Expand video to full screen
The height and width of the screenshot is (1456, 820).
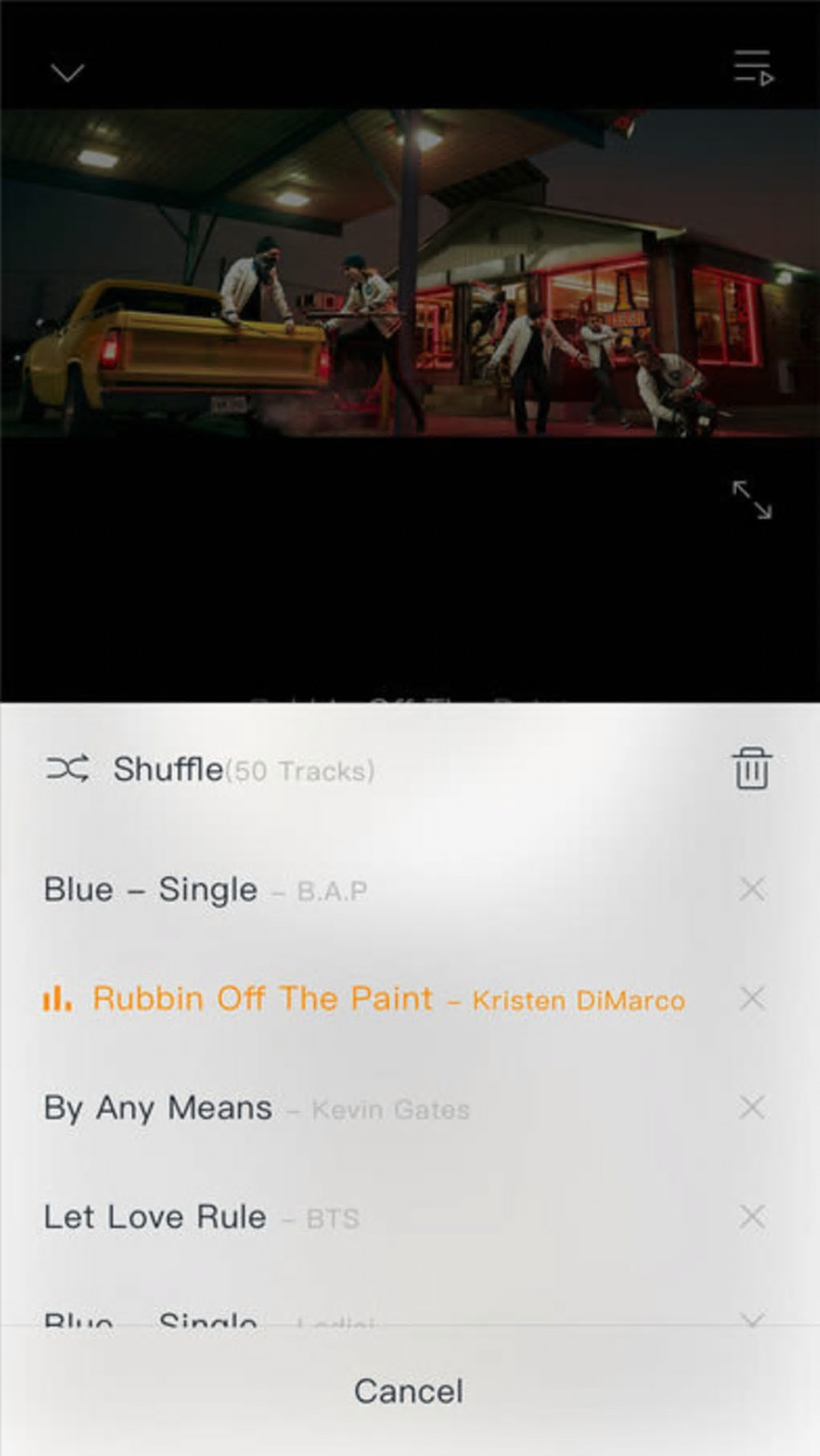coord(752,499)
